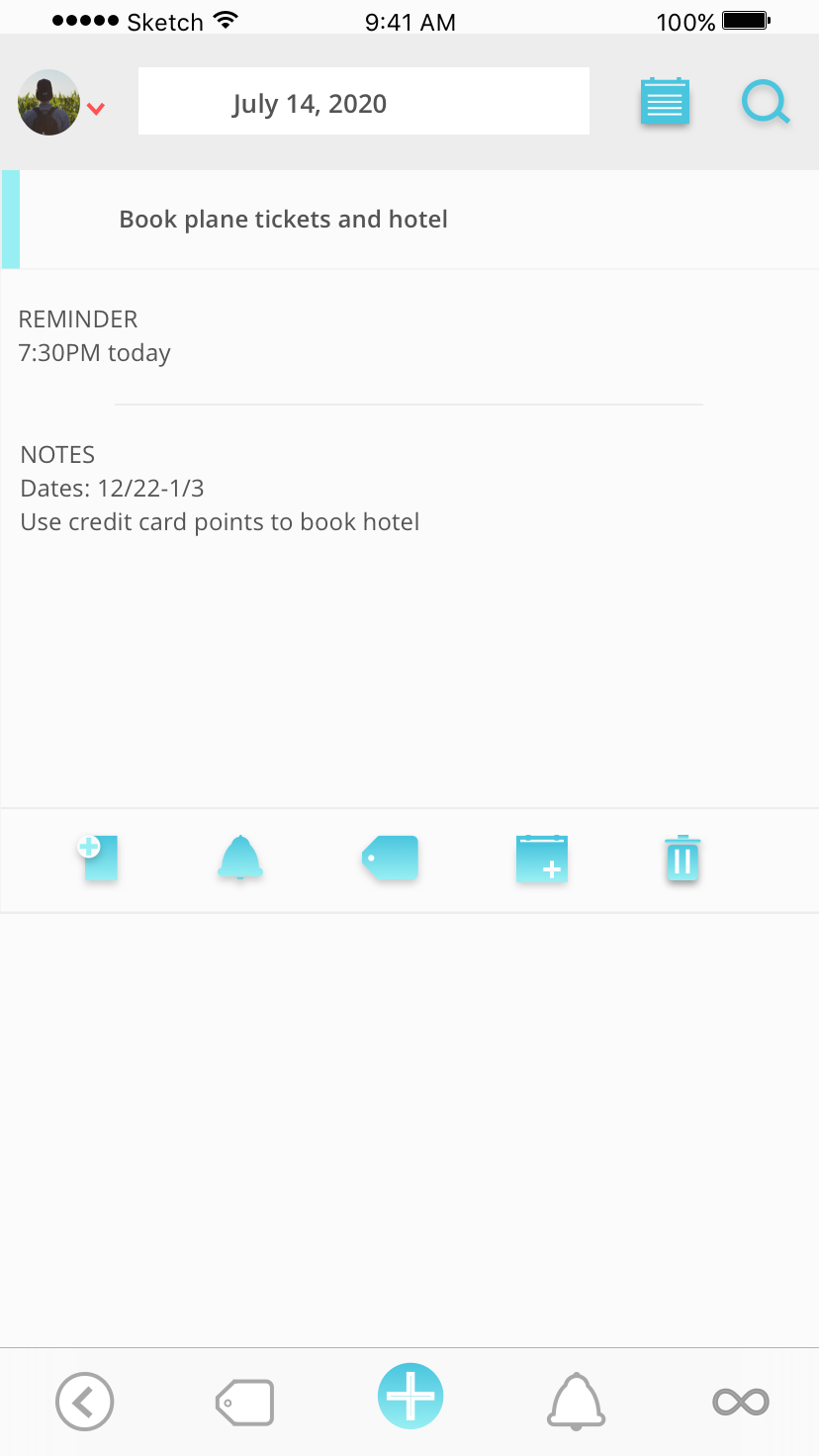
Task: Open the profile avatar dropdown
Action: 61,103
